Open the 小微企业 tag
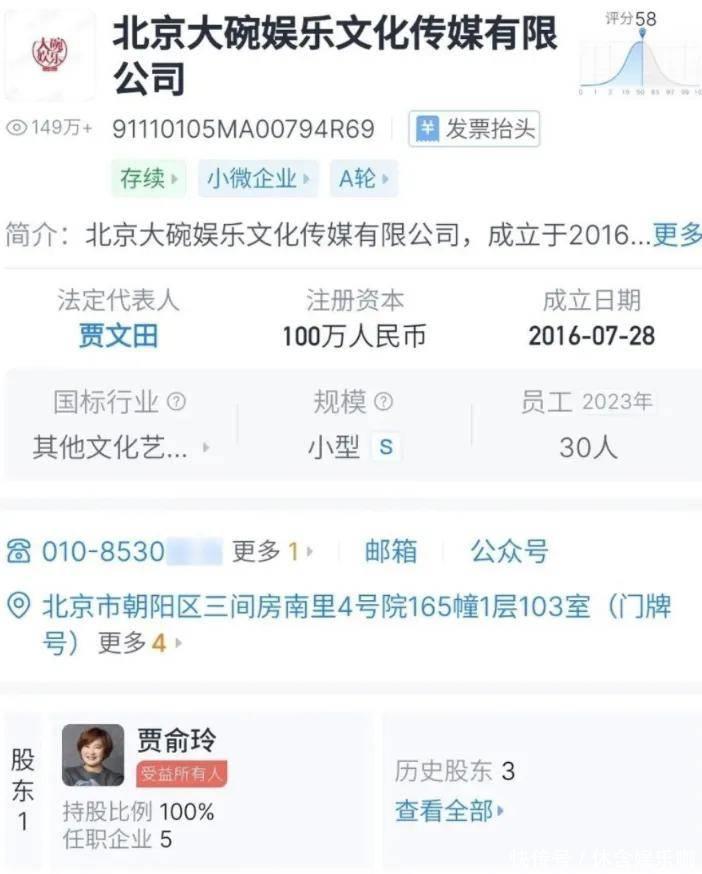 258,179
